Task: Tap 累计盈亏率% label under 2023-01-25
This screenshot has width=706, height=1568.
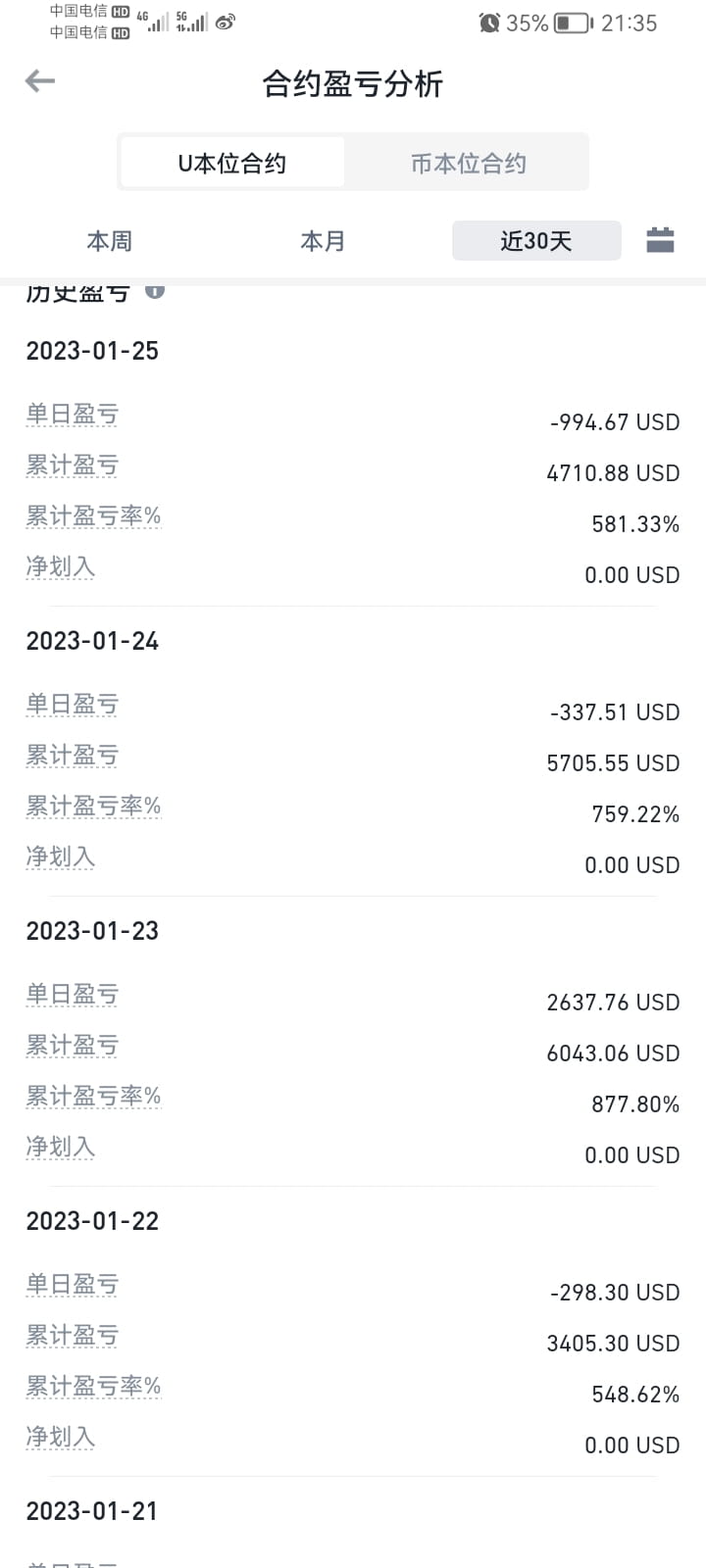Action: point(93,516)
